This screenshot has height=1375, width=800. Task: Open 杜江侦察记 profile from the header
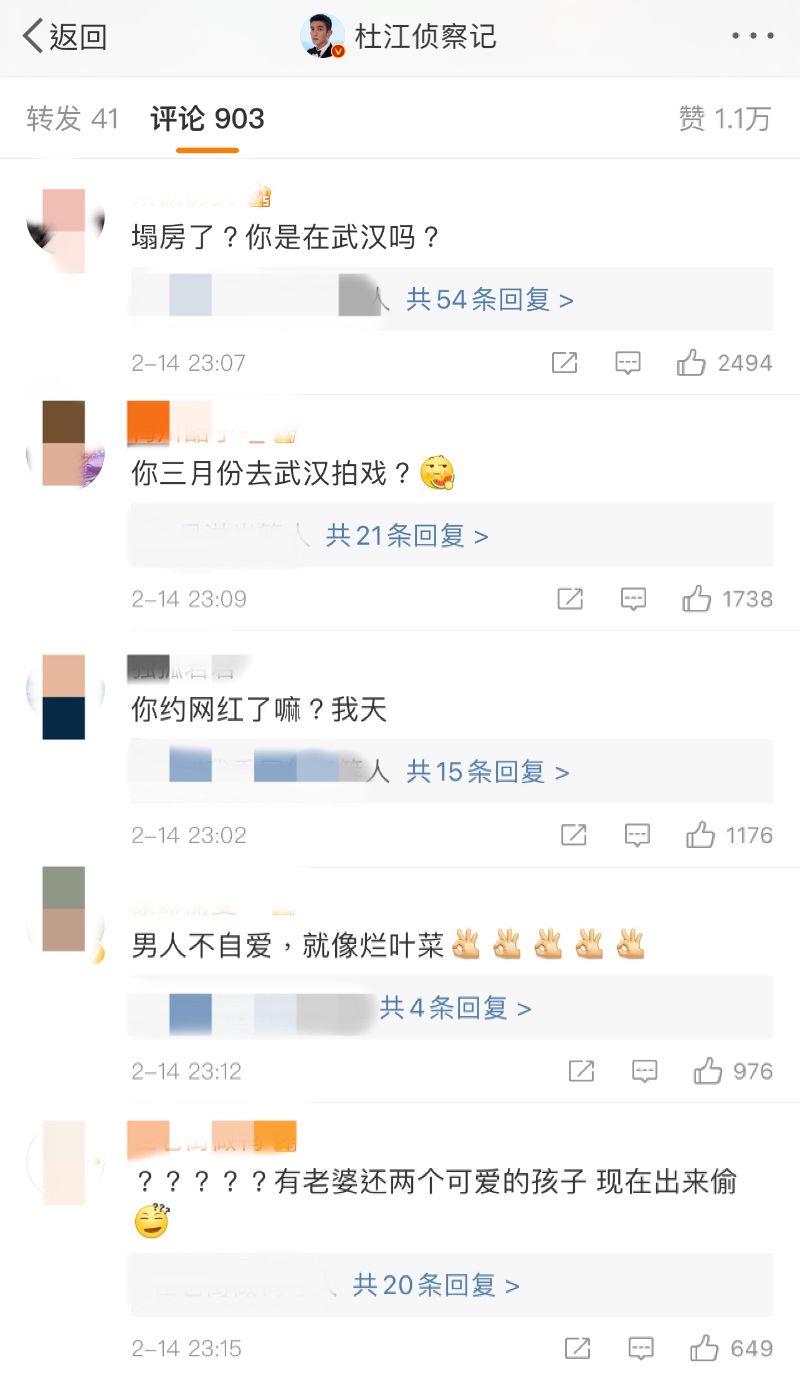[400, 37]
